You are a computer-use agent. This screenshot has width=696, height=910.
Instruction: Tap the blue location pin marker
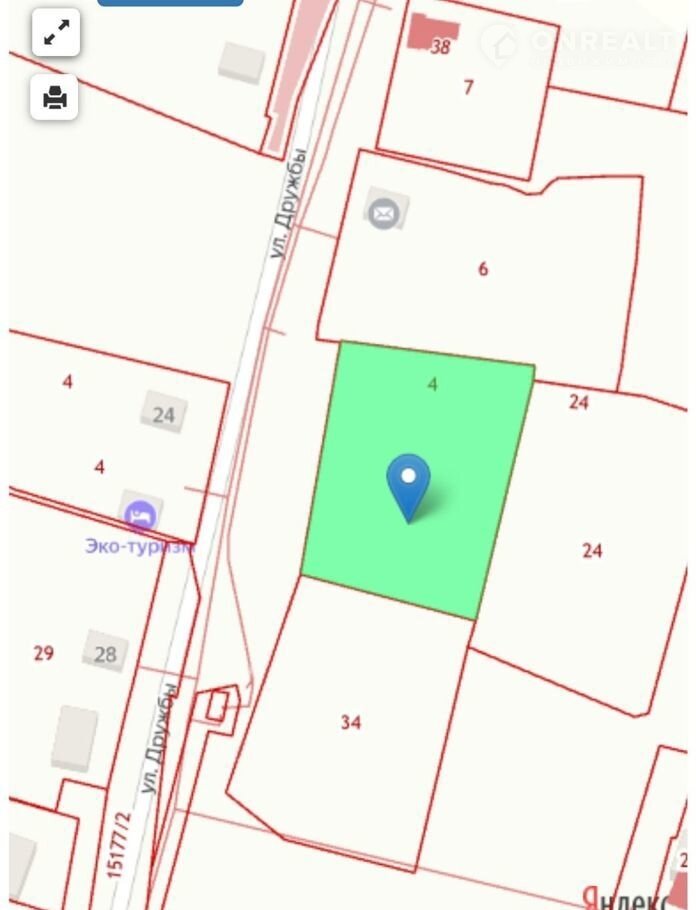pyautogui.click(x=408, y=484)
